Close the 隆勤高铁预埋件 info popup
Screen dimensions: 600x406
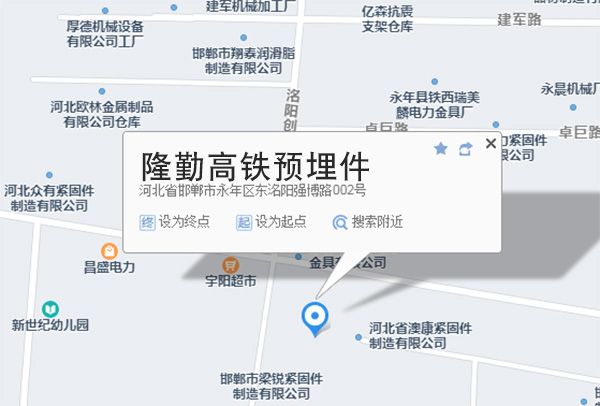point(490,144)
